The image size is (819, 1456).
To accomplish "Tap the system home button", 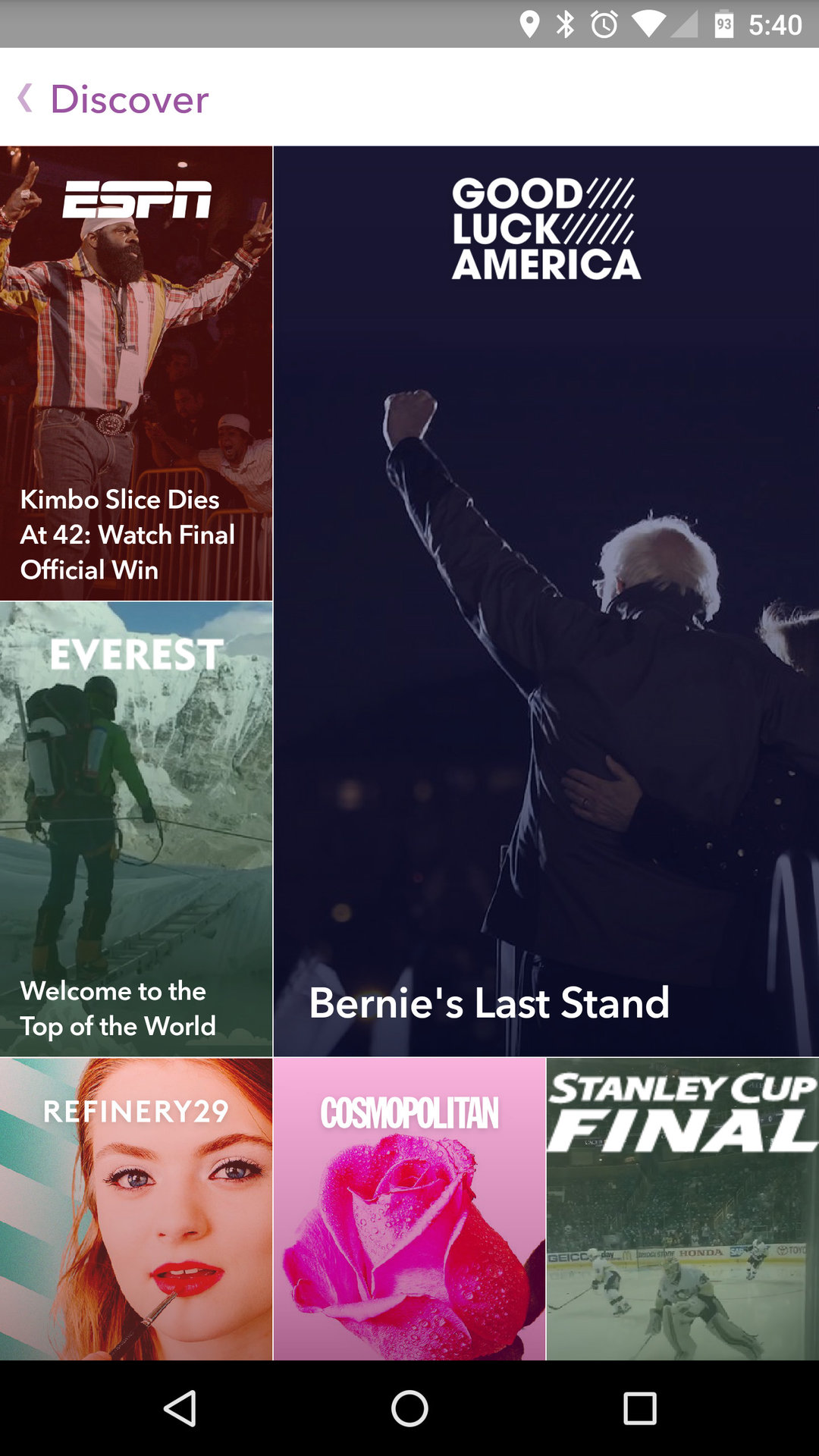I will pyautogui.click(x=409, y=1409).
